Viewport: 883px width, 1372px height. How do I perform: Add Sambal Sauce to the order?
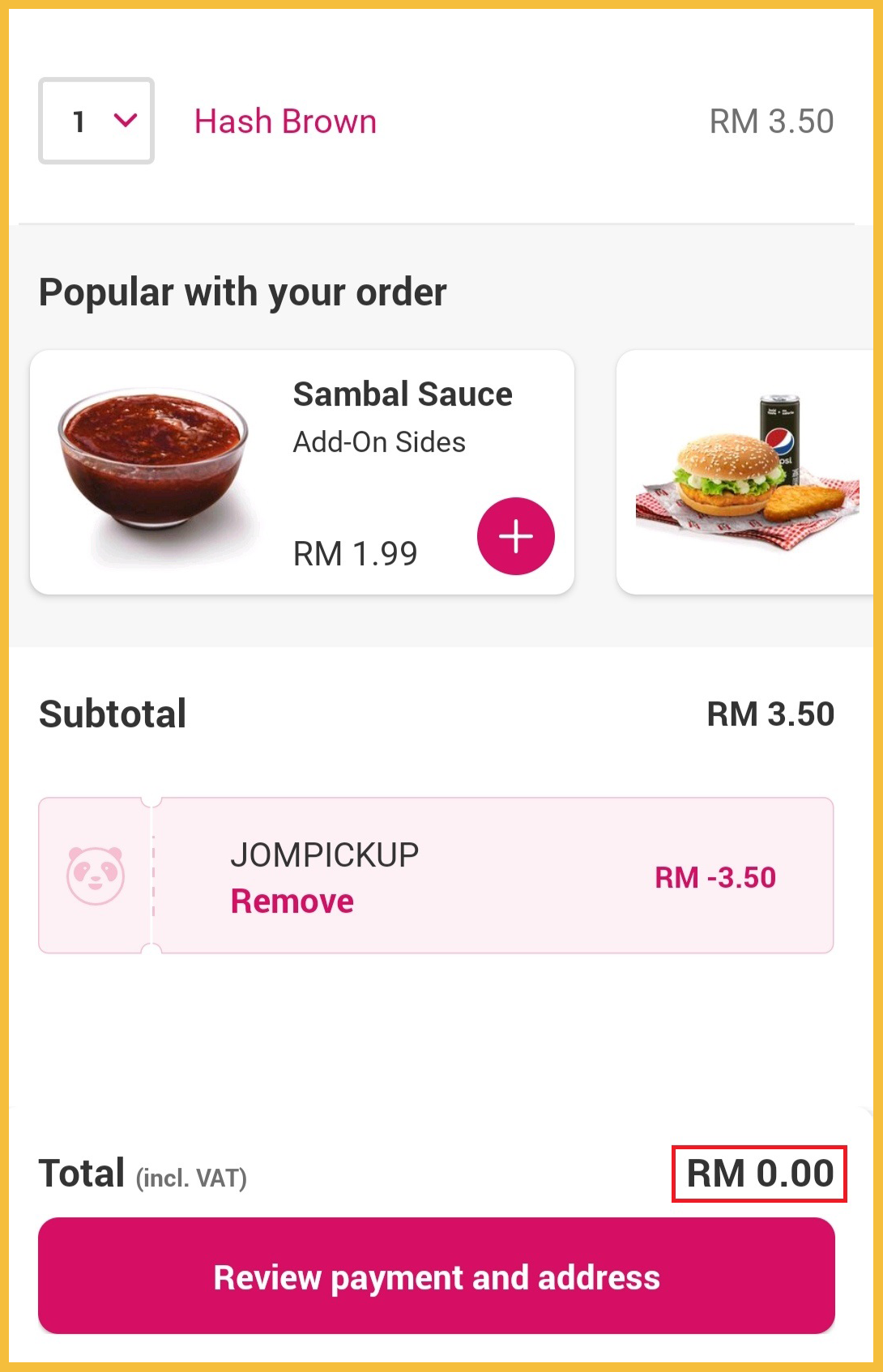(515, 536)
